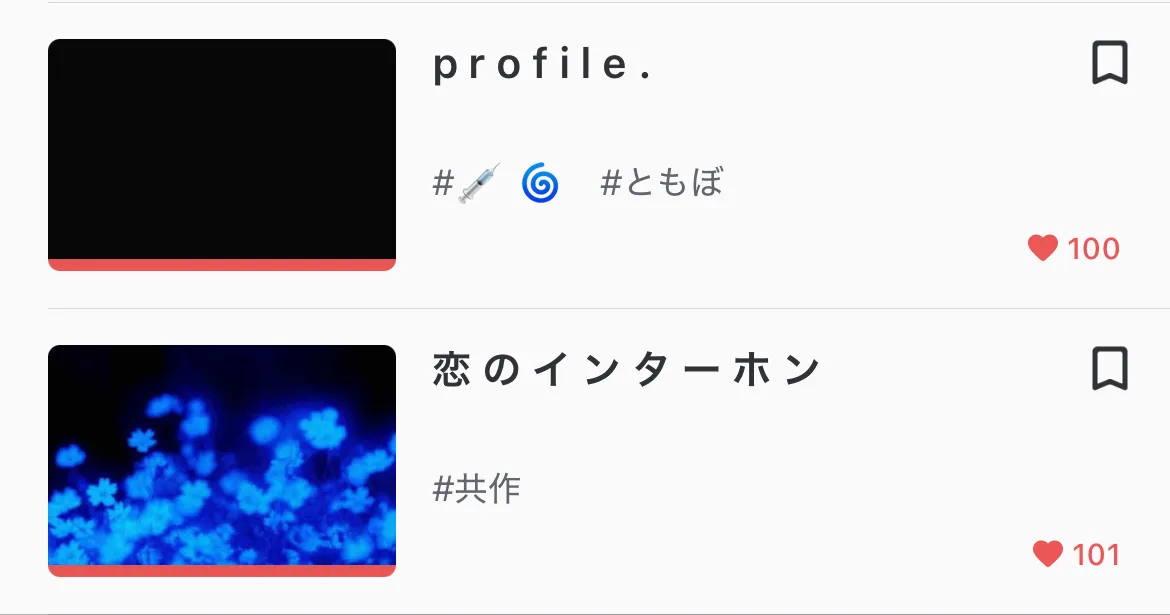The height and width of the screenshot is (615, 1170).
Task: Open the 恋のインターホン title row
Action: point(627,370)
